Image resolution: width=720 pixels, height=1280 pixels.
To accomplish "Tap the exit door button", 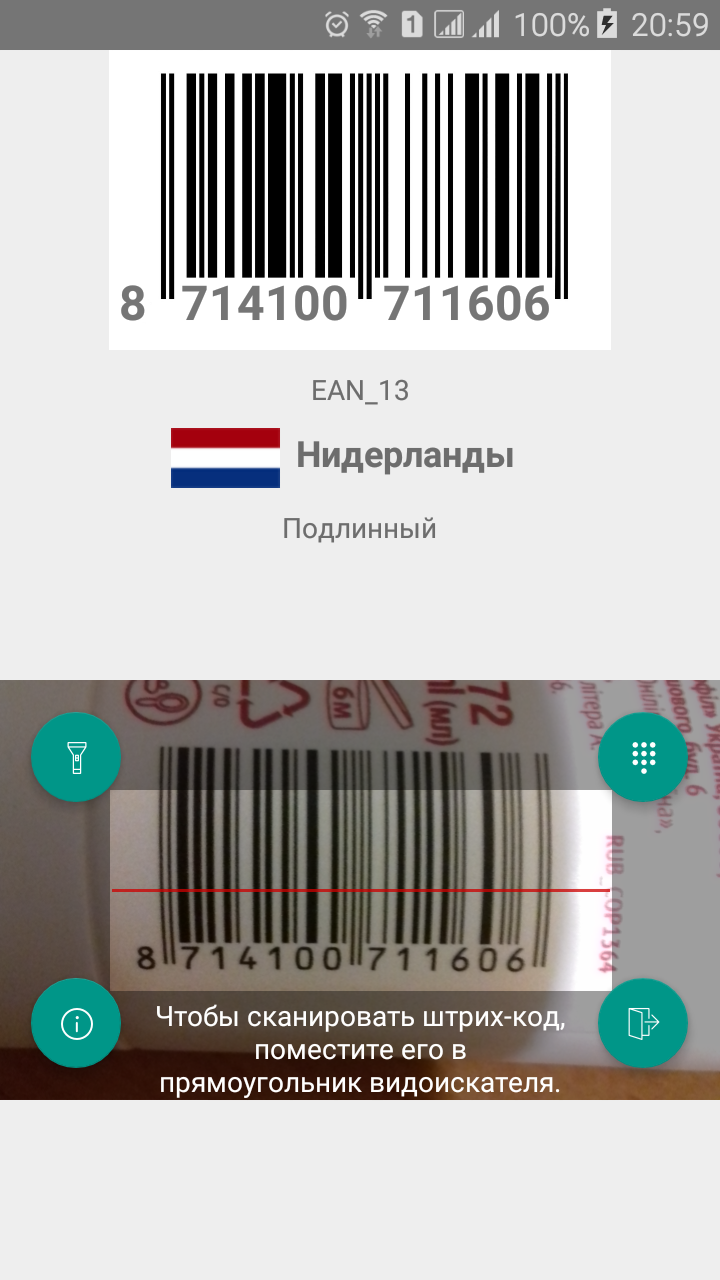I will click(643, 1023).
